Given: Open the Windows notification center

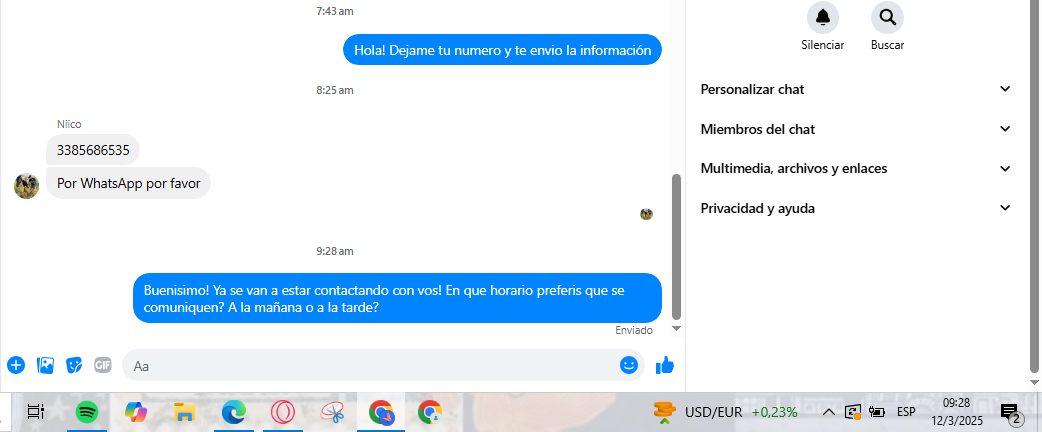Looking at the screenshot, I should (1010, 412).
